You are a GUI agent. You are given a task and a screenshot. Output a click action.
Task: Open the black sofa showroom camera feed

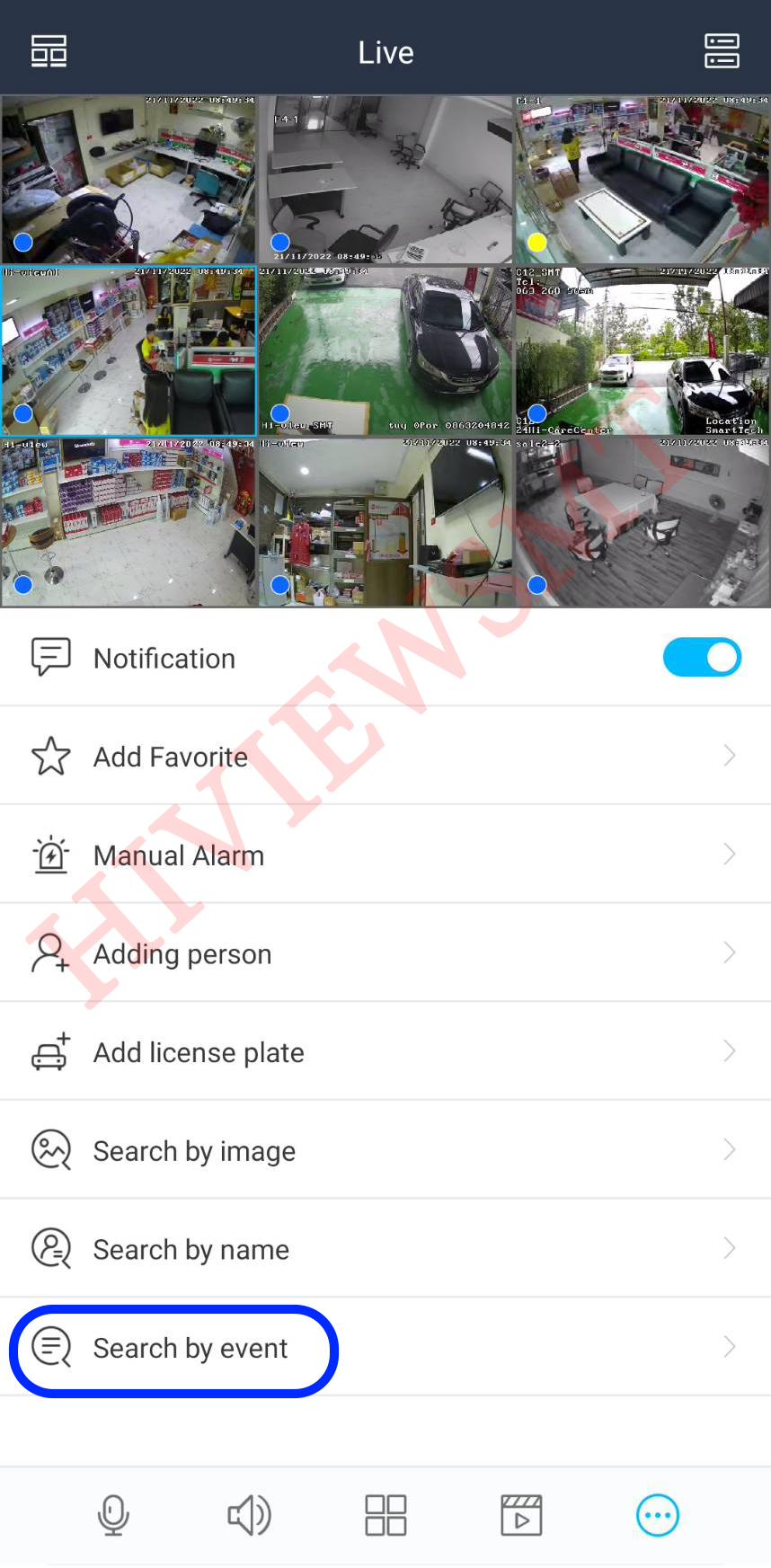tap(642, 180)
